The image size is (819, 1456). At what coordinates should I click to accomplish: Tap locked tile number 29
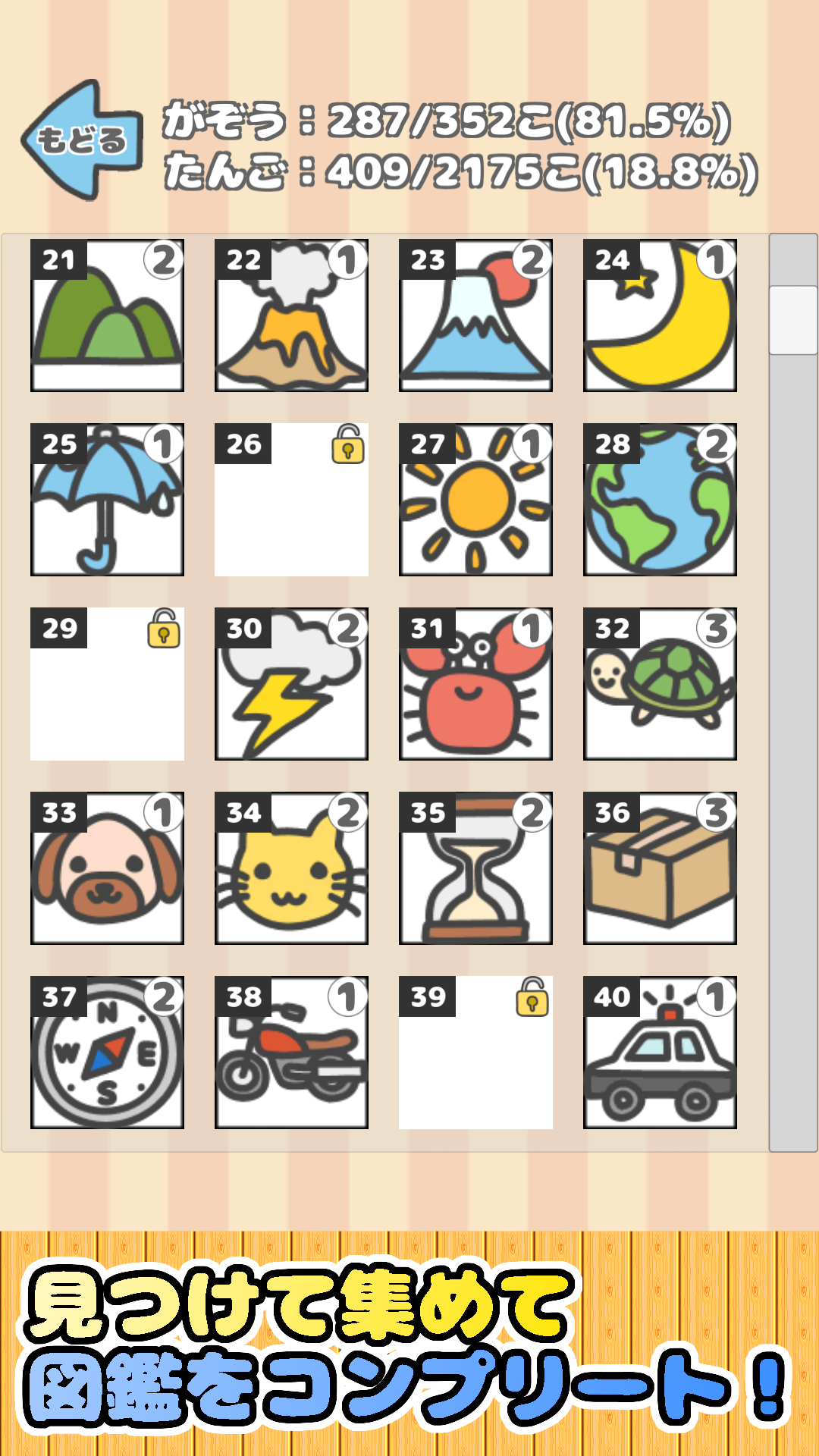(x=107, y=684)
